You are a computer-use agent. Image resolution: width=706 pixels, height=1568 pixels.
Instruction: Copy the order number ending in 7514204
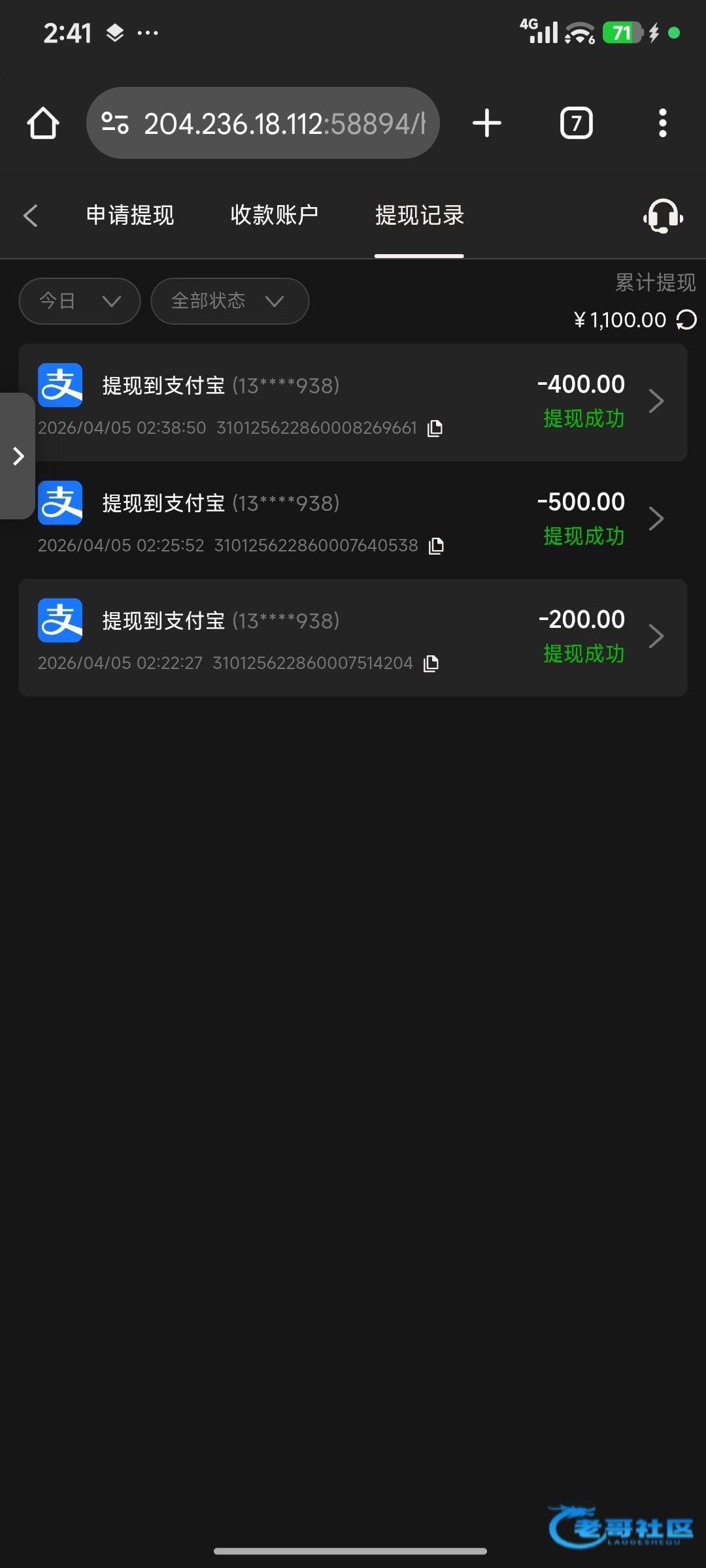pos(431,664)
